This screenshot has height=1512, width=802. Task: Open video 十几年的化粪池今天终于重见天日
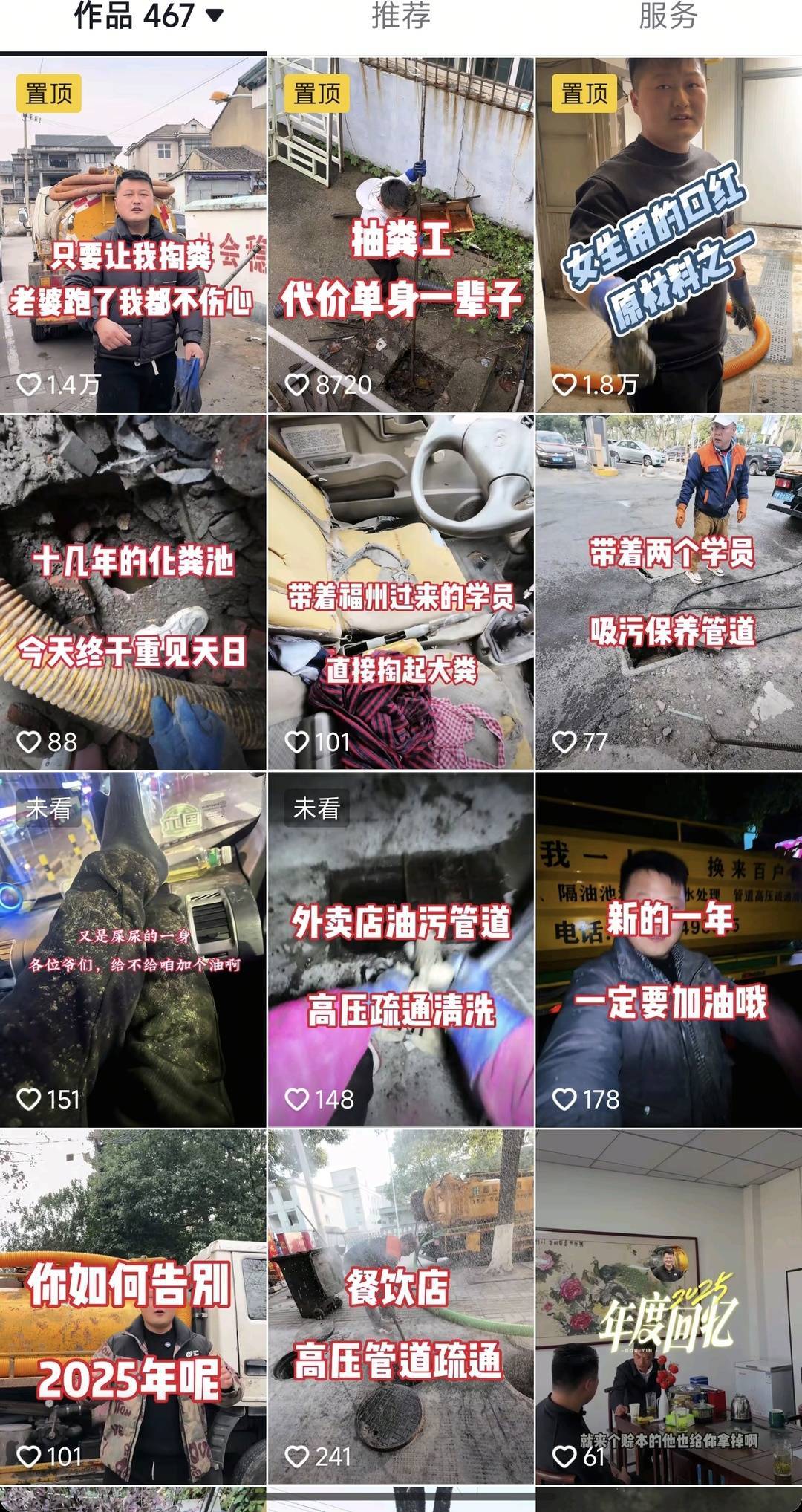(133, 592)
